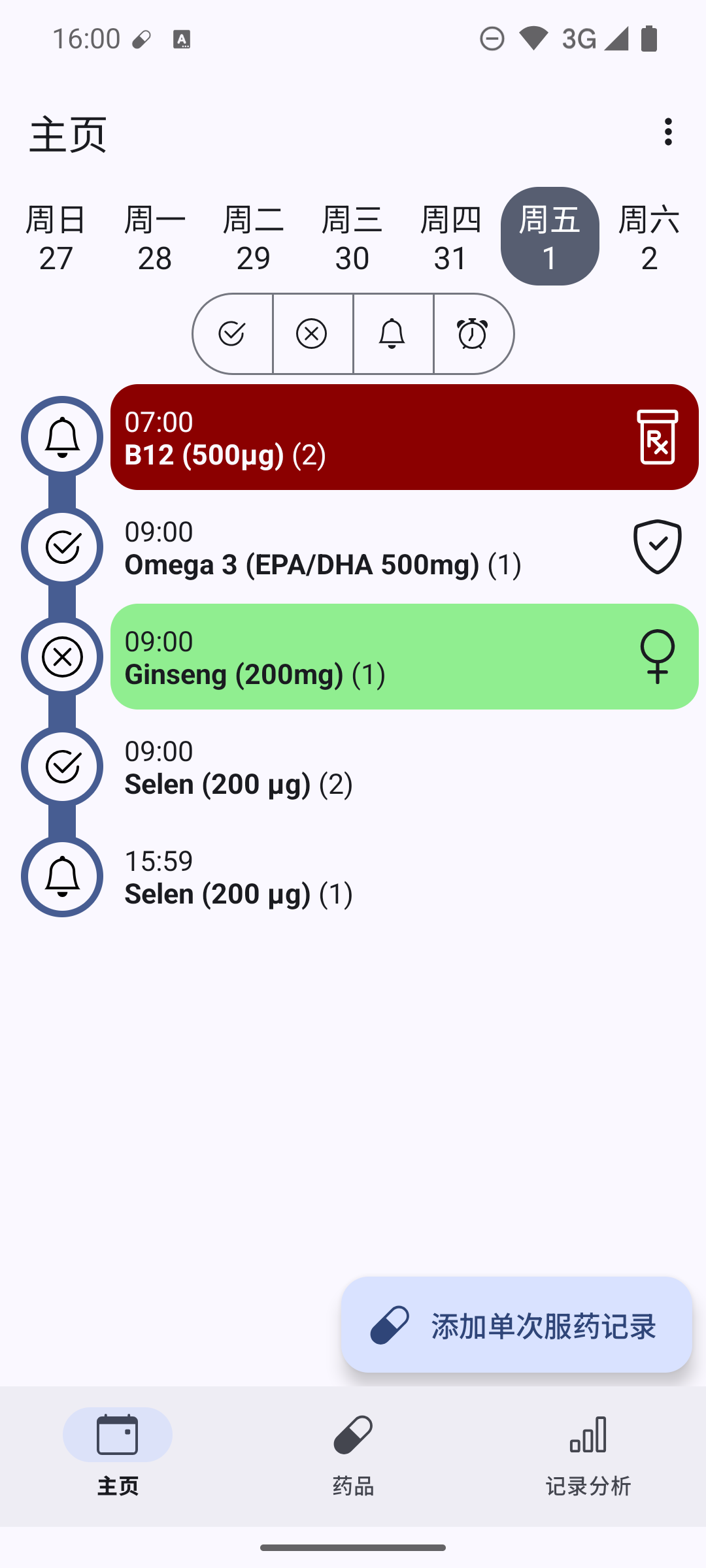Tap 添加单次服药记录 button
This screenshot has height=1568, width=706.
pos(516,1325)
